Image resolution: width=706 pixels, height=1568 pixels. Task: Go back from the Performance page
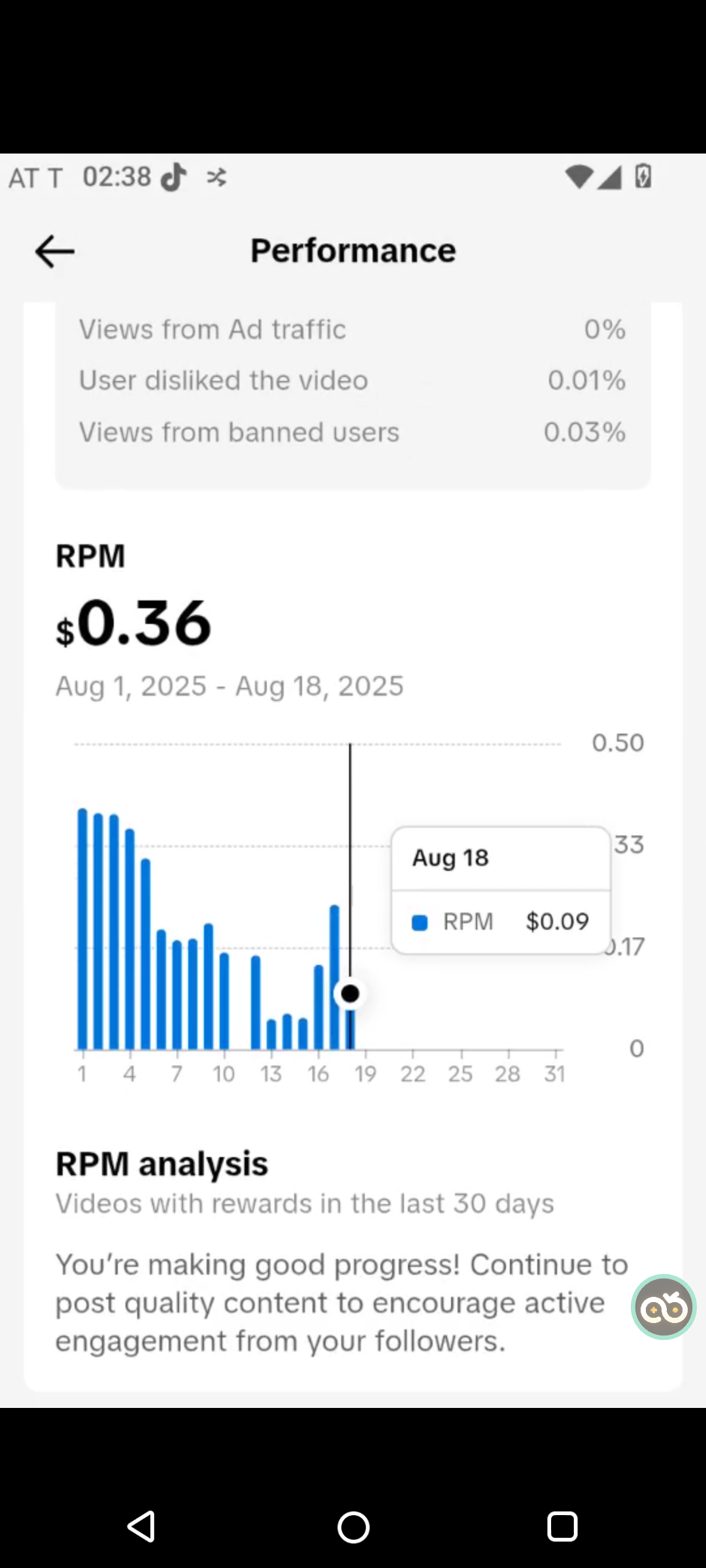pos(55,252)
